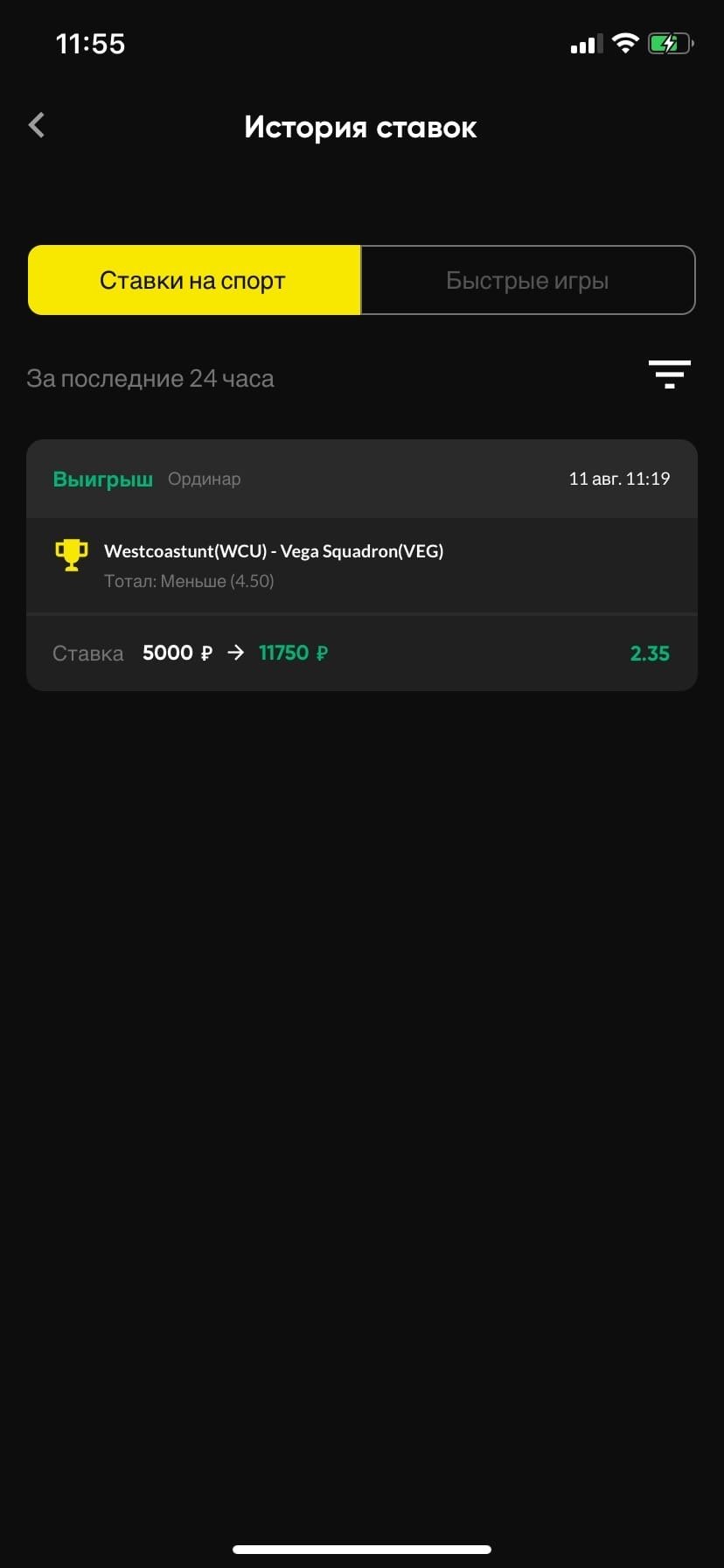The height and width of the screenshot is (1568, 724).
Task: Go back from История ставок
Action: pyautogui.click(x=37, y=125)
